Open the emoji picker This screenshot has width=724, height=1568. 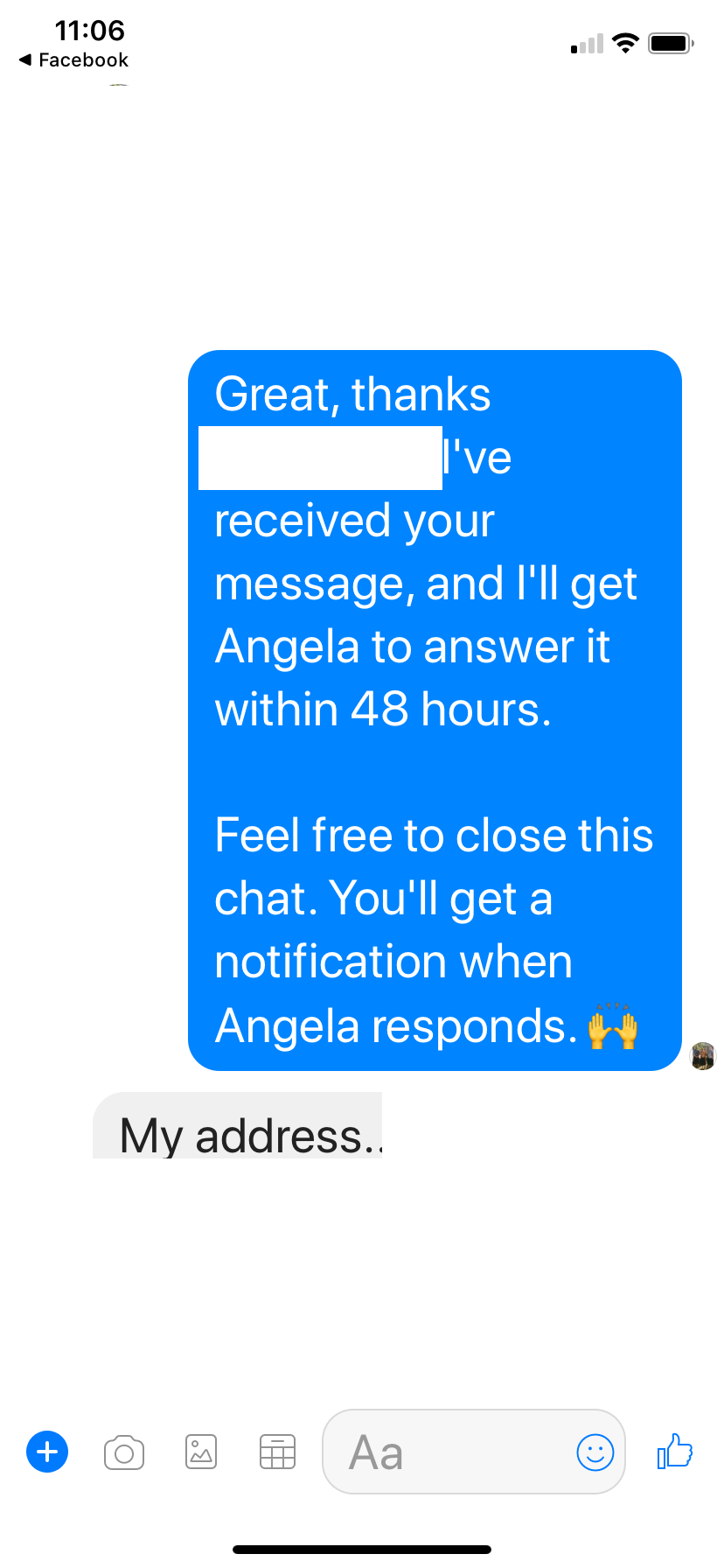point(595,1452)
